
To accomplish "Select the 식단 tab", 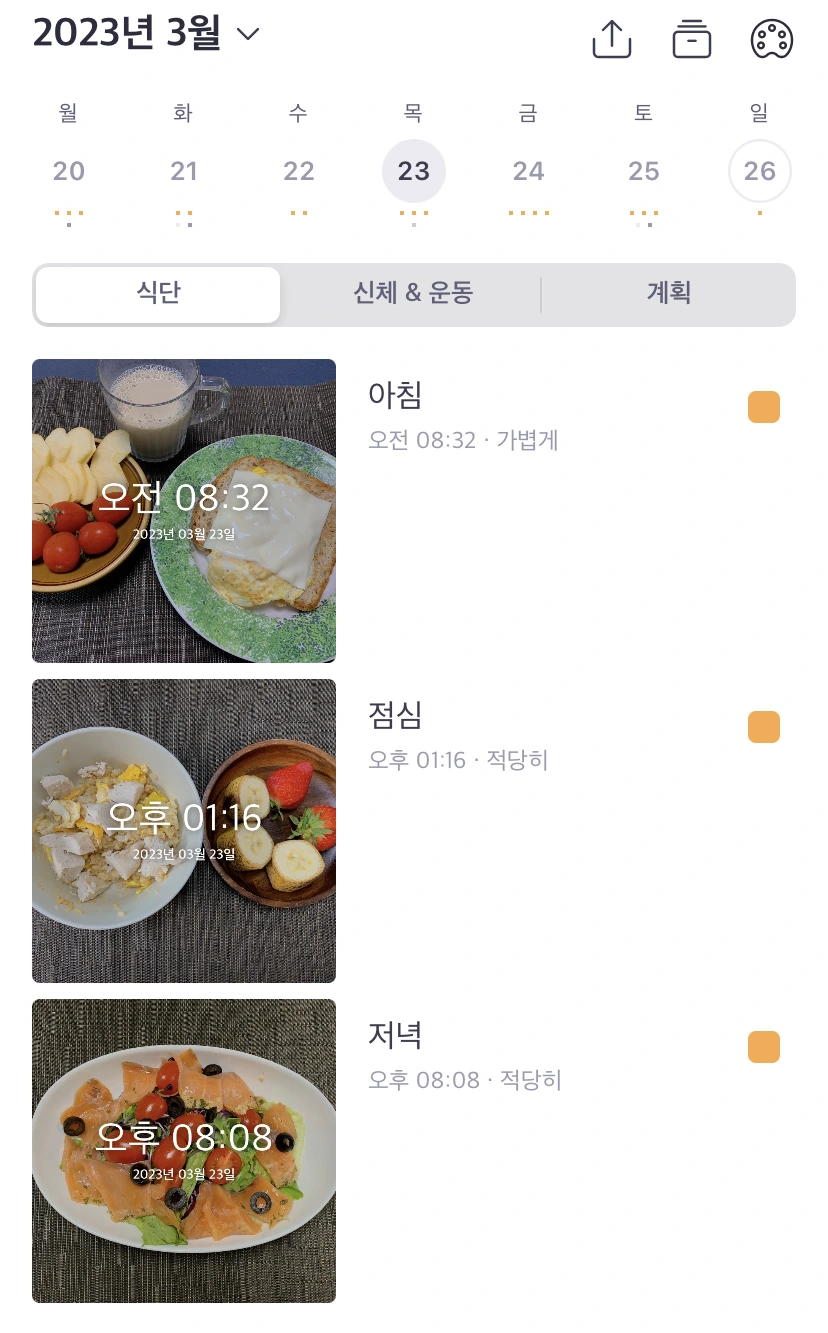I will point(158,294).
